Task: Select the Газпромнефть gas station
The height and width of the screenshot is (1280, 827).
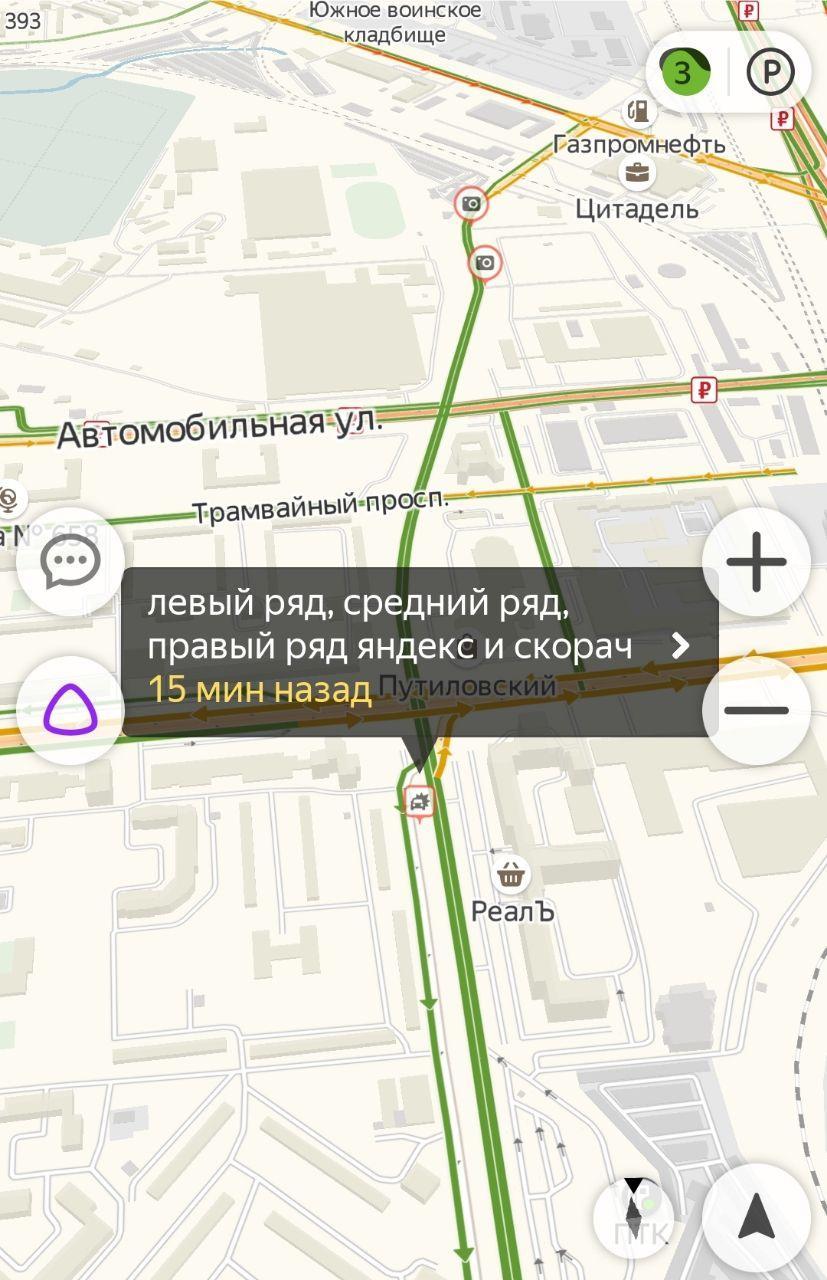Action: pos(637,113)
